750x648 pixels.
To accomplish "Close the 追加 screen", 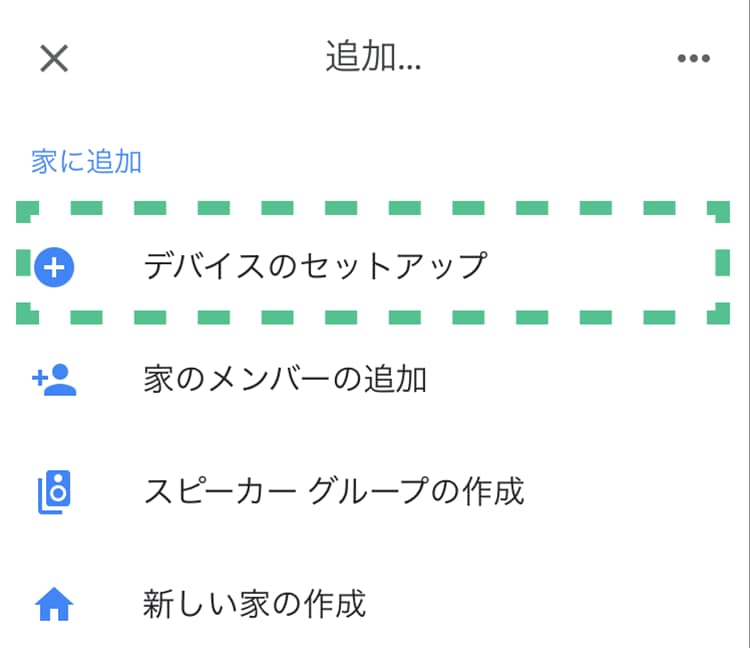I will 54,58.
